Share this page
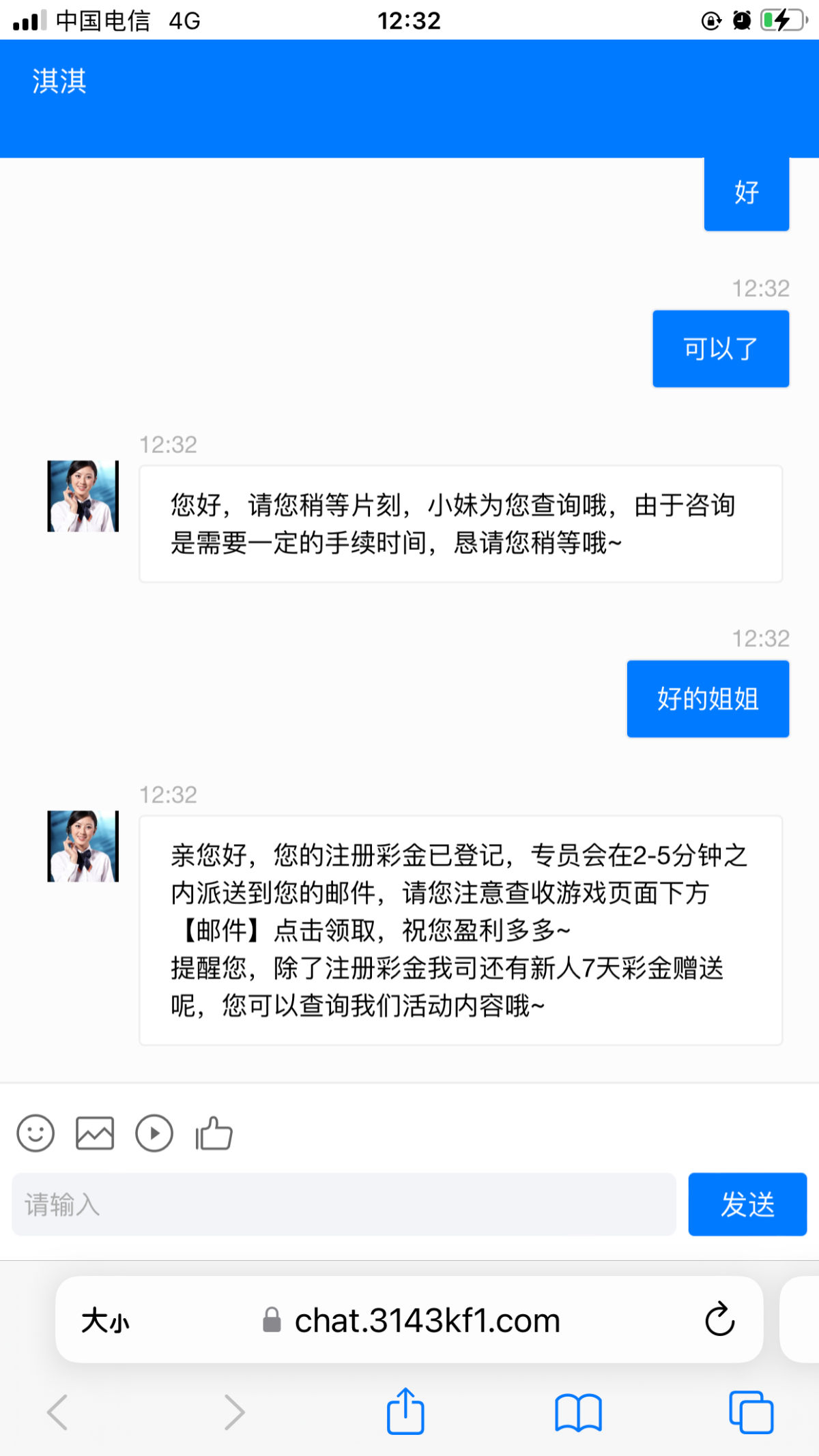This screenshot has width=819, height=1456. [405, 1411]
